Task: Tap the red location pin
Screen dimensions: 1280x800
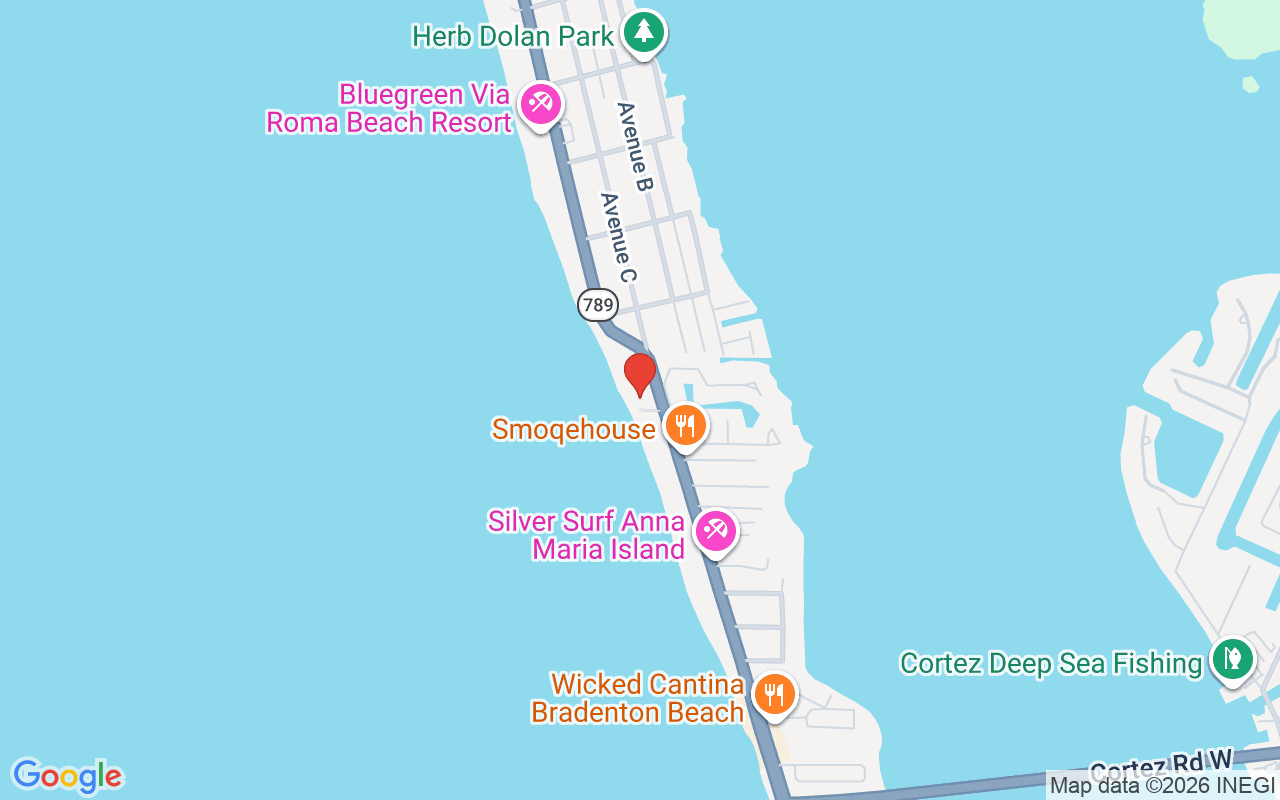Action: [x=639, y=373]
